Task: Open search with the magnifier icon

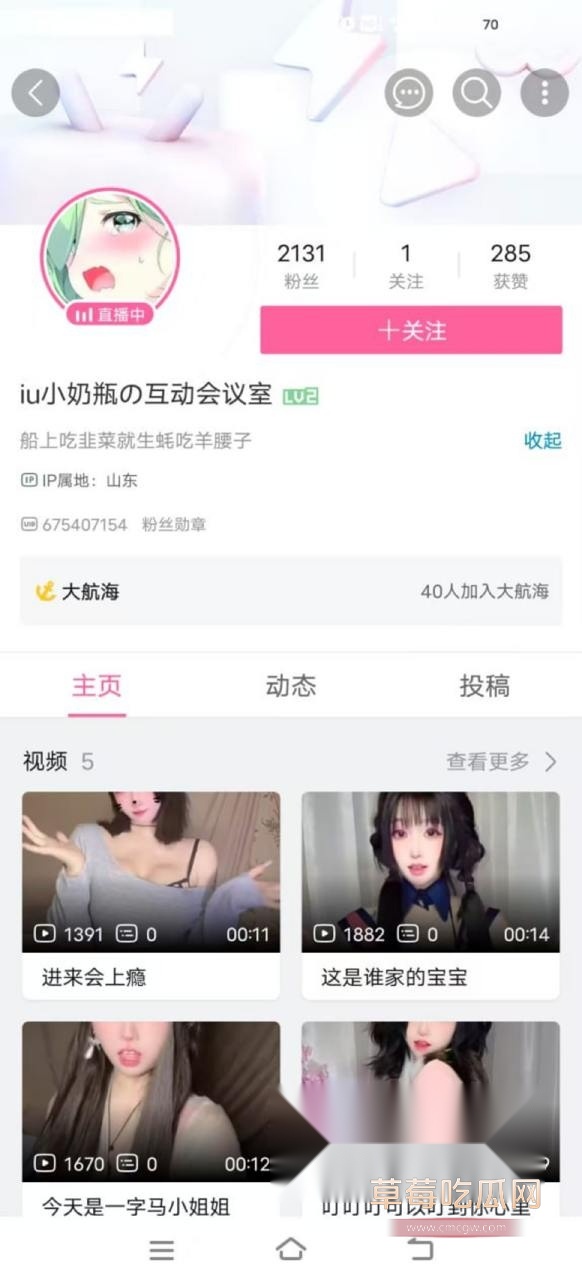Action: click(x=477, y=93)
